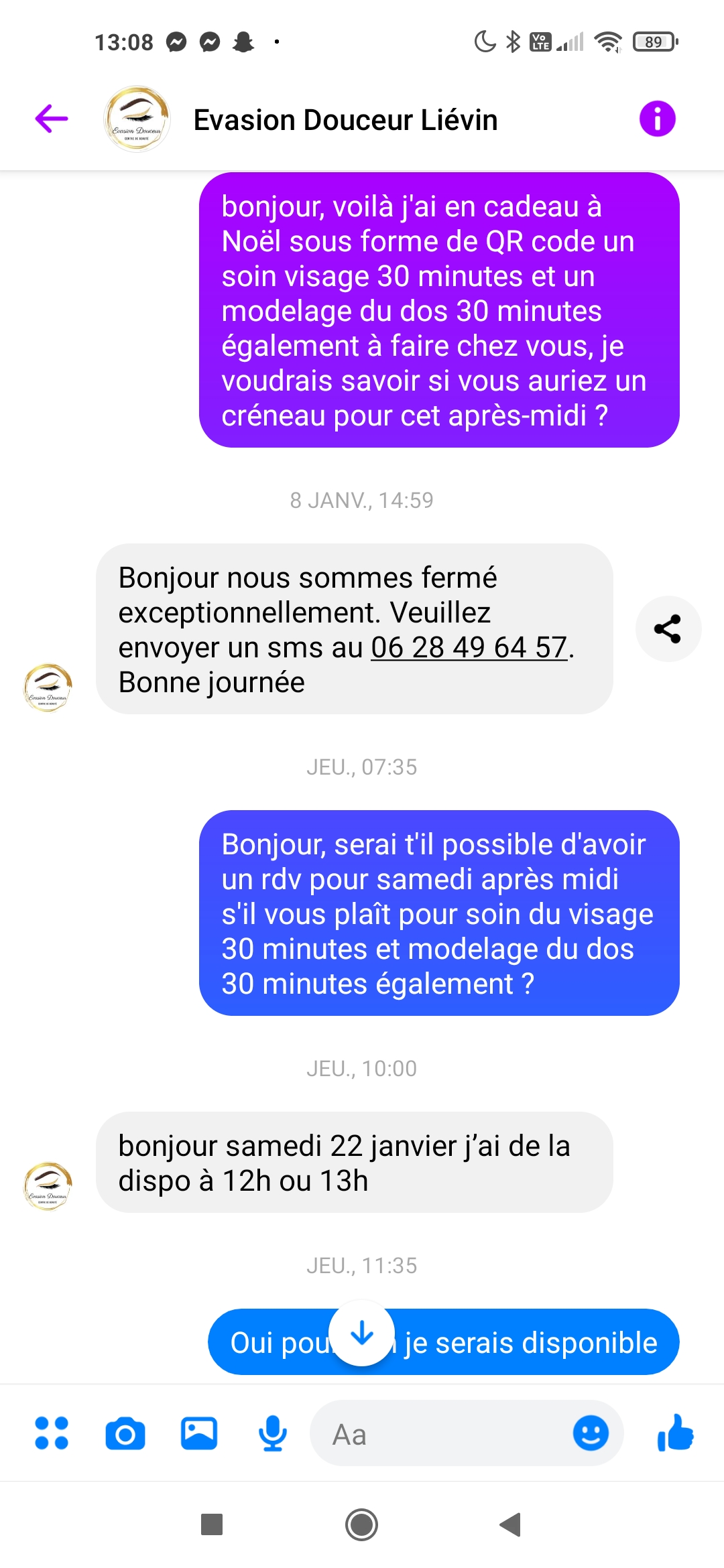This screenshot has width=724, height=1568.
Task: Open the conversation info button
Action: [x=657, y=119]
